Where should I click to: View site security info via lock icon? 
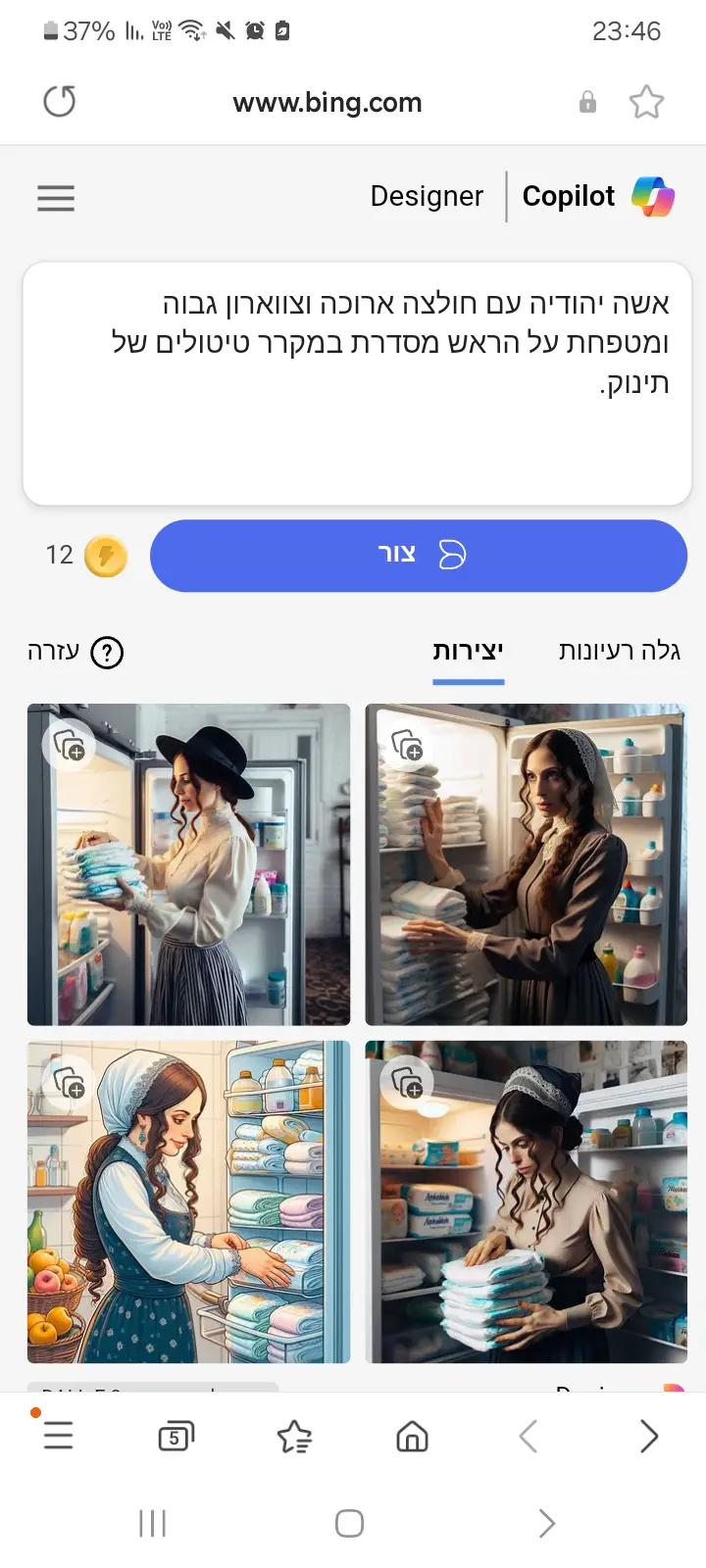587,102
